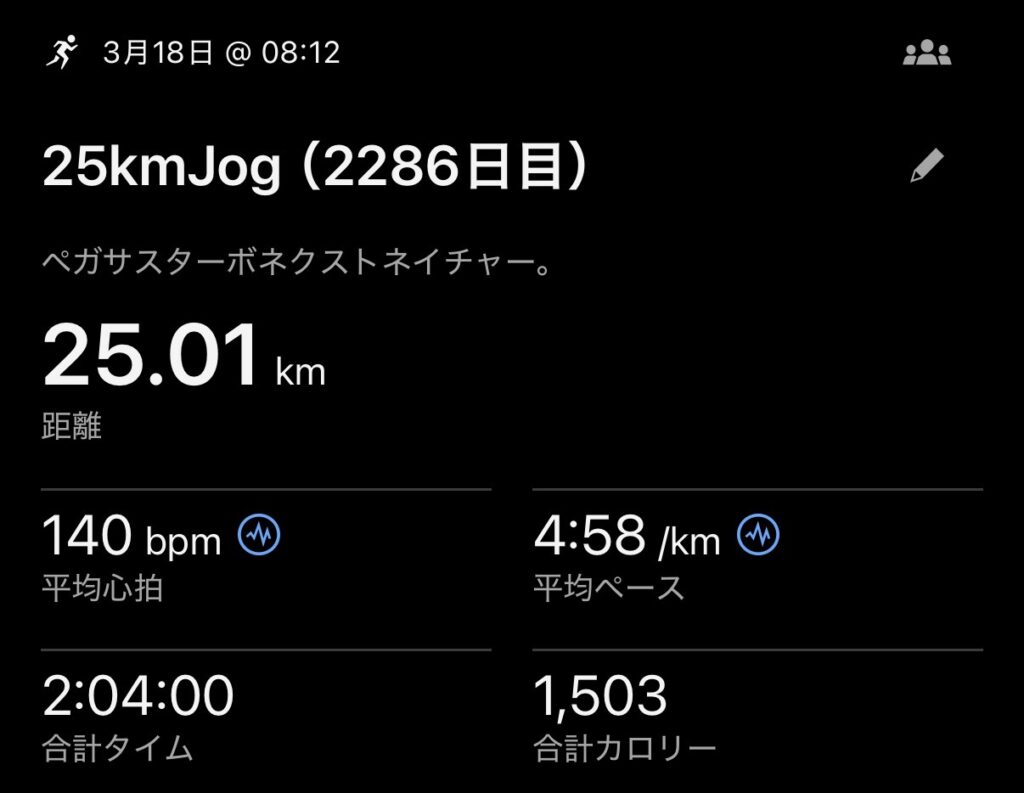Image resolution: width=1024 pixels, height=793 pixels.
Task: Open pace chart icon beside 4:58 /km
Action: [758, 536]
